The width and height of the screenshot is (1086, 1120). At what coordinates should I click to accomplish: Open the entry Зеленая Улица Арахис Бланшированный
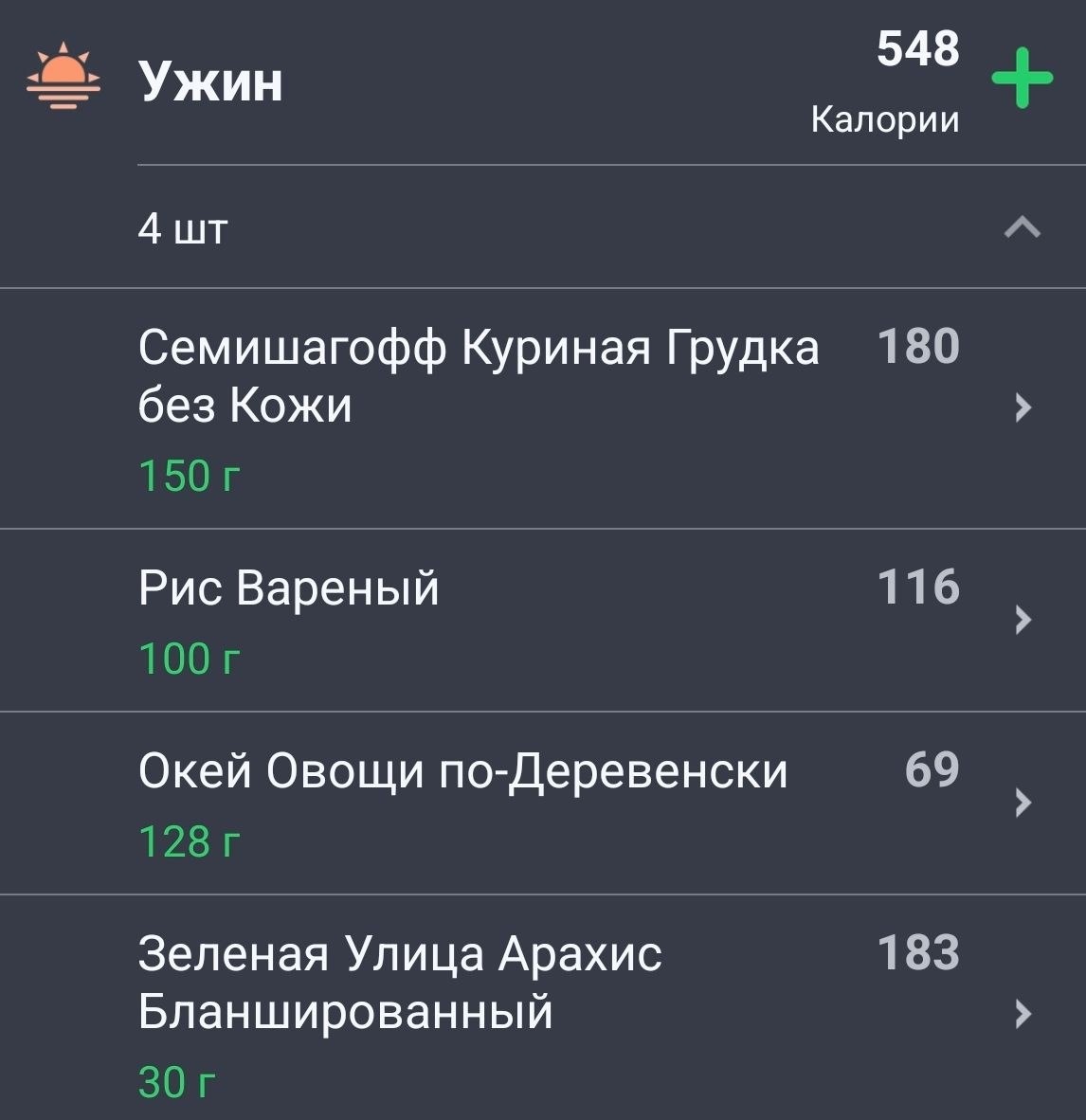point(398,983)
